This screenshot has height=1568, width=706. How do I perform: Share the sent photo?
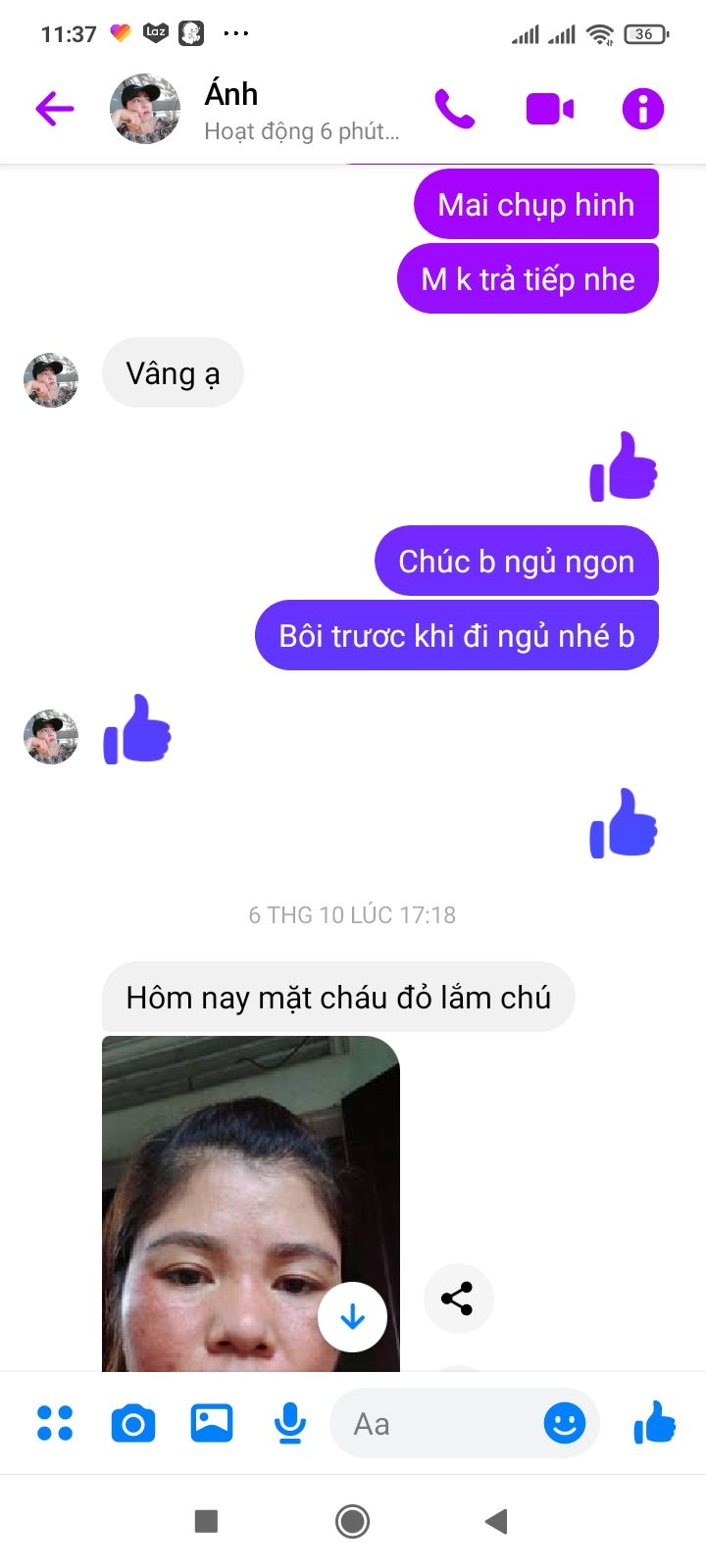click(458, 1298)
